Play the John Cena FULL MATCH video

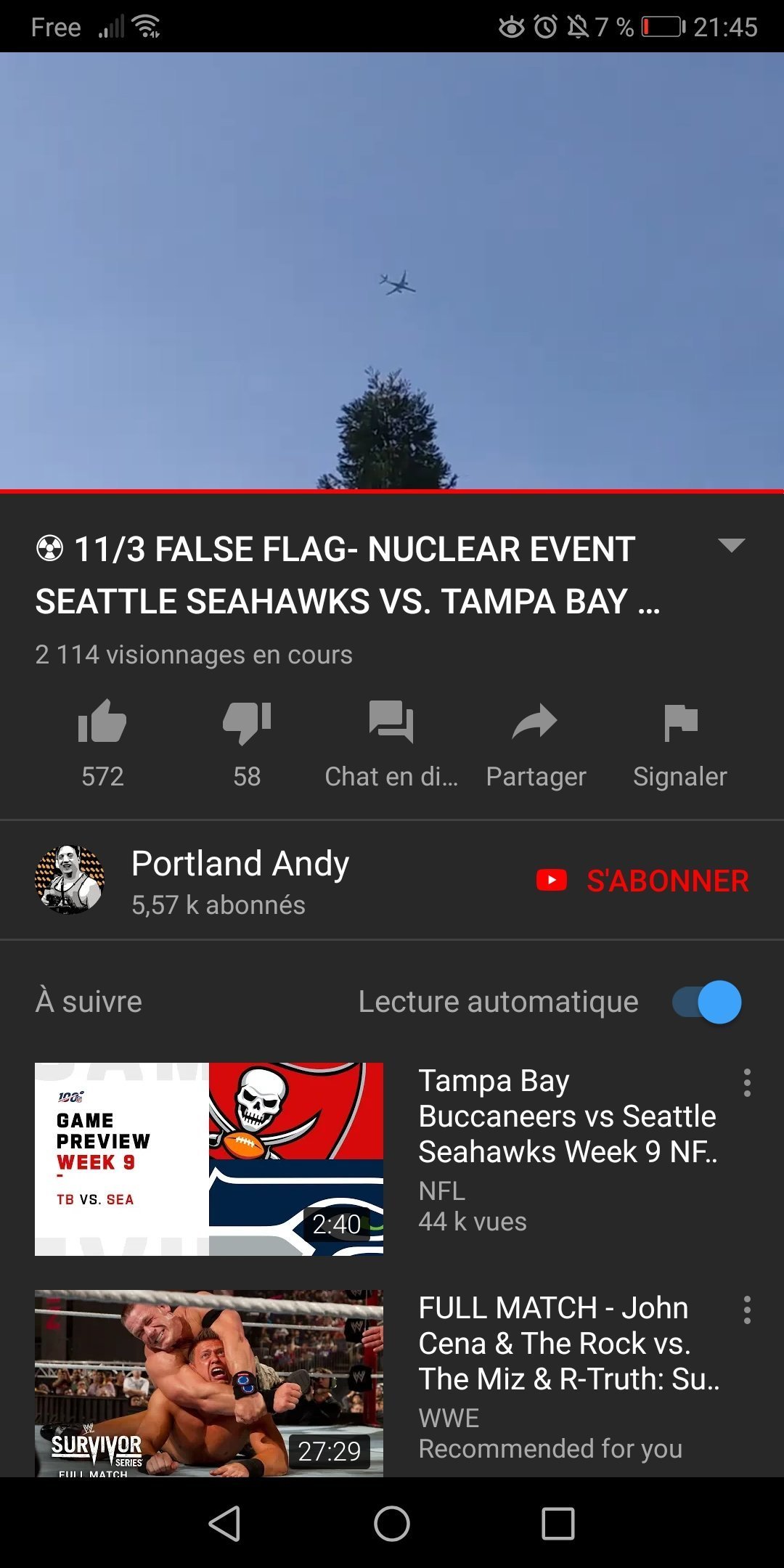click(209, 1383)
